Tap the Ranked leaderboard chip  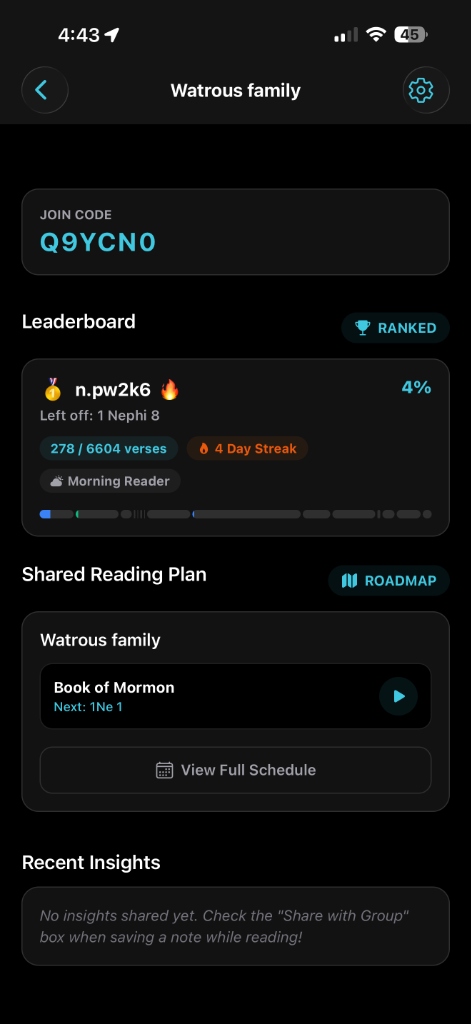[x=395, y=328]
